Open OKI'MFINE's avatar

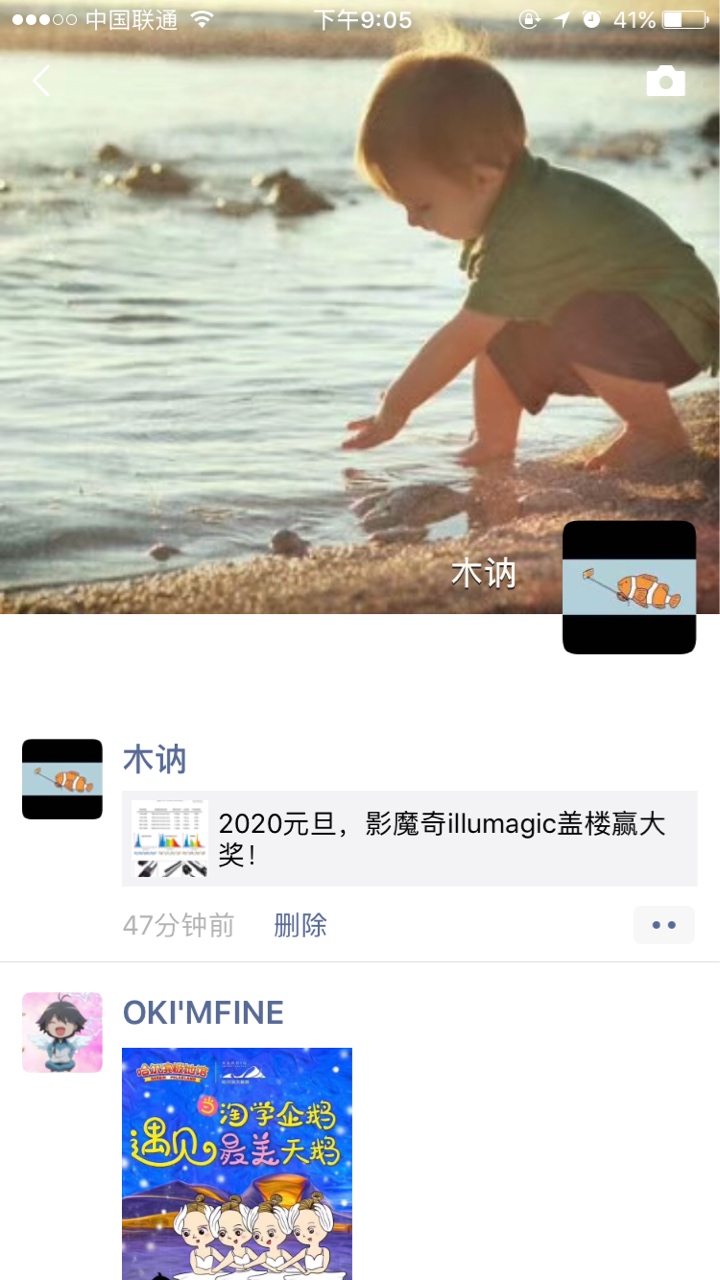[62, 1032]
